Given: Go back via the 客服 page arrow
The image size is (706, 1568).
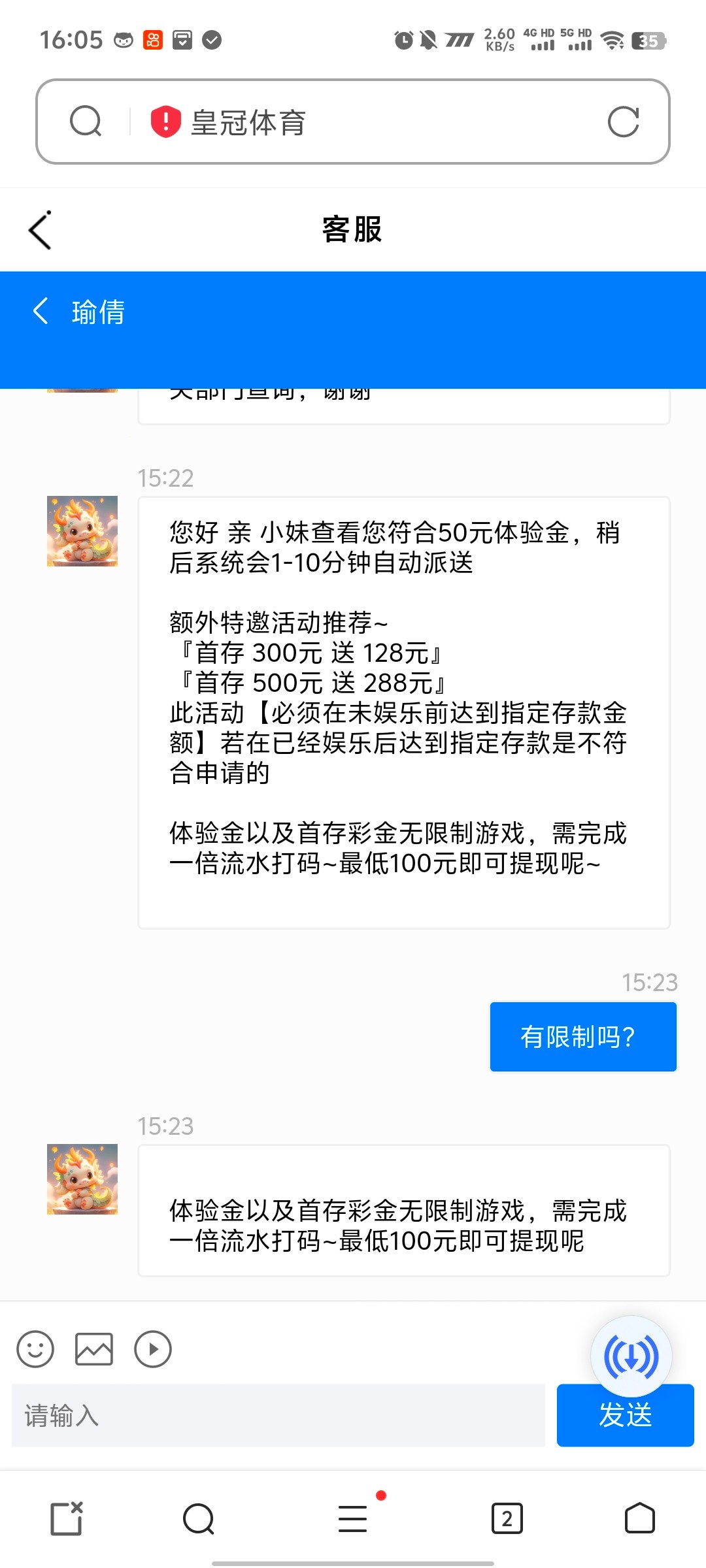Looking at the screenshot, I should pyautogui.click(x=41, y=230).
